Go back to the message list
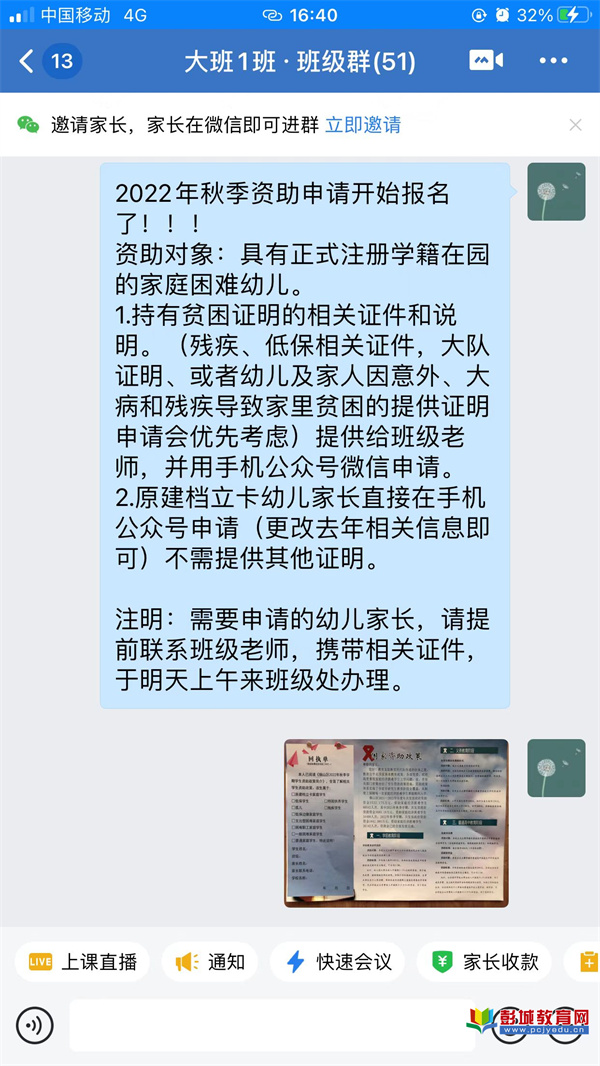Image resolution: width=600 pixels, height=1066 pixels. point(28,61)
